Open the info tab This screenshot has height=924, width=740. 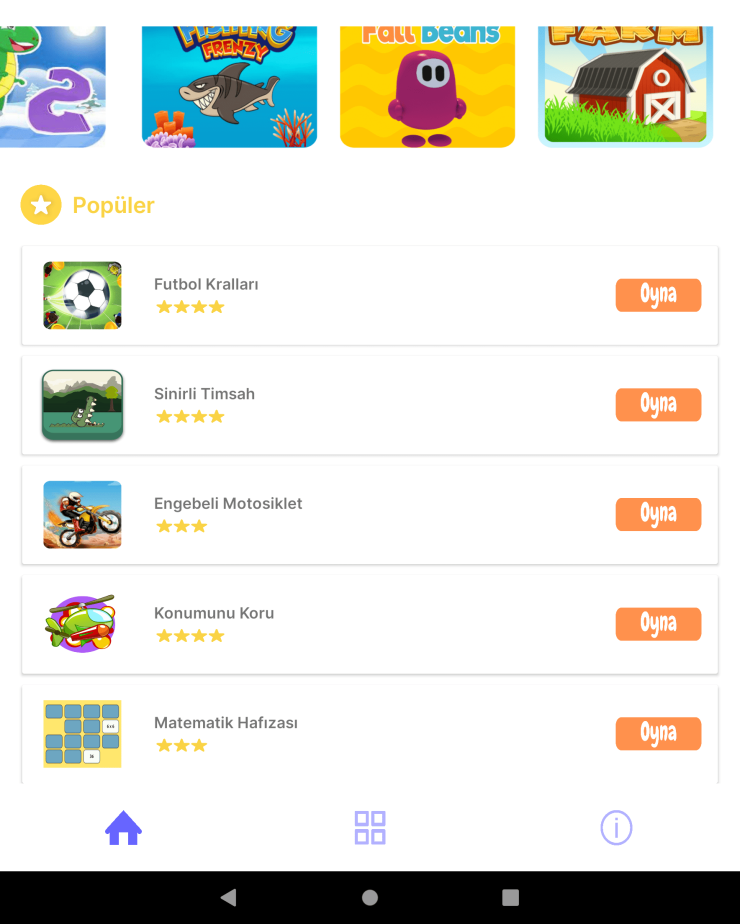coord(616,828)
